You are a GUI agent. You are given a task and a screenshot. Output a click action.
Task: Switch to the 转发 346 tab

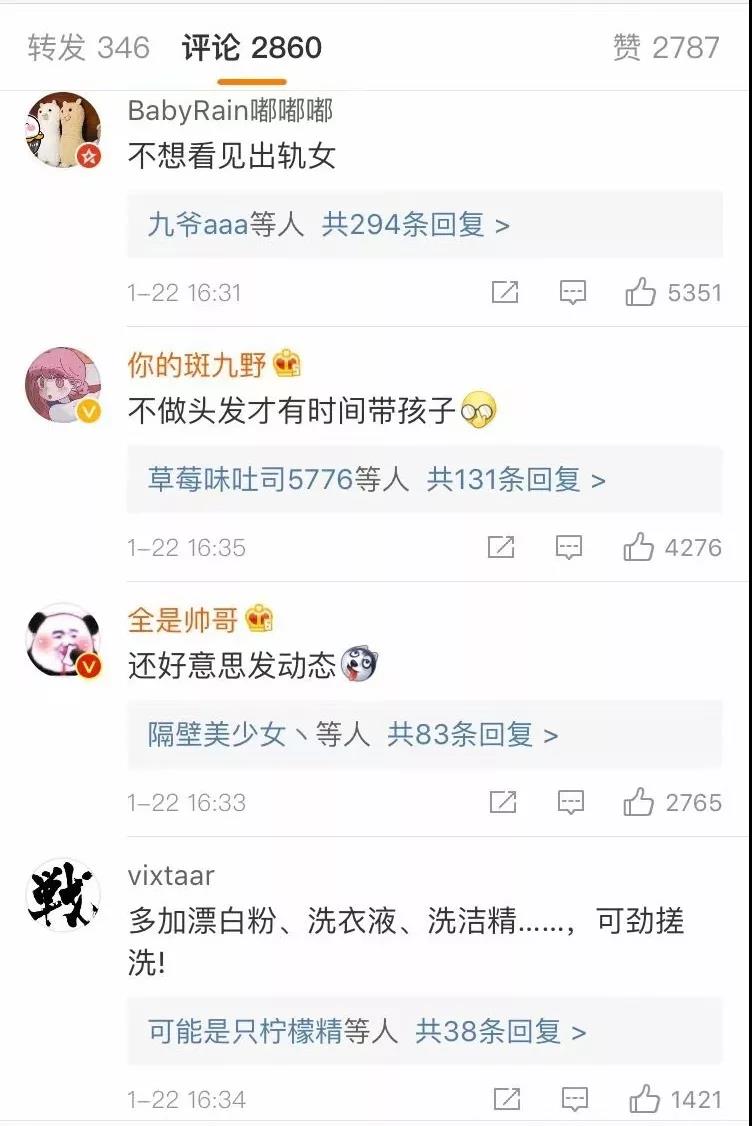pyautogui.click(x=88, y=47)
